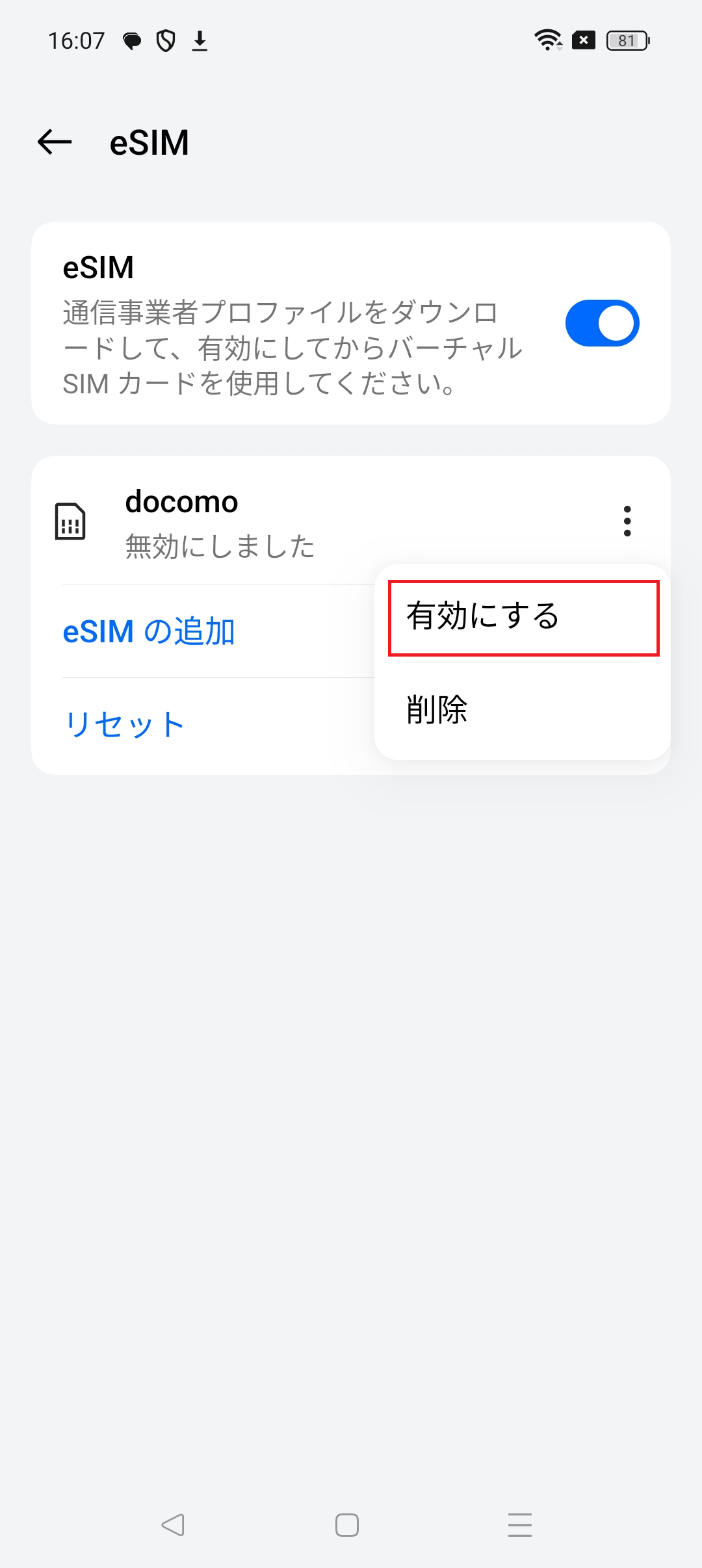
Task: Tap the 無効にしました status text
Action: (220, 546)
